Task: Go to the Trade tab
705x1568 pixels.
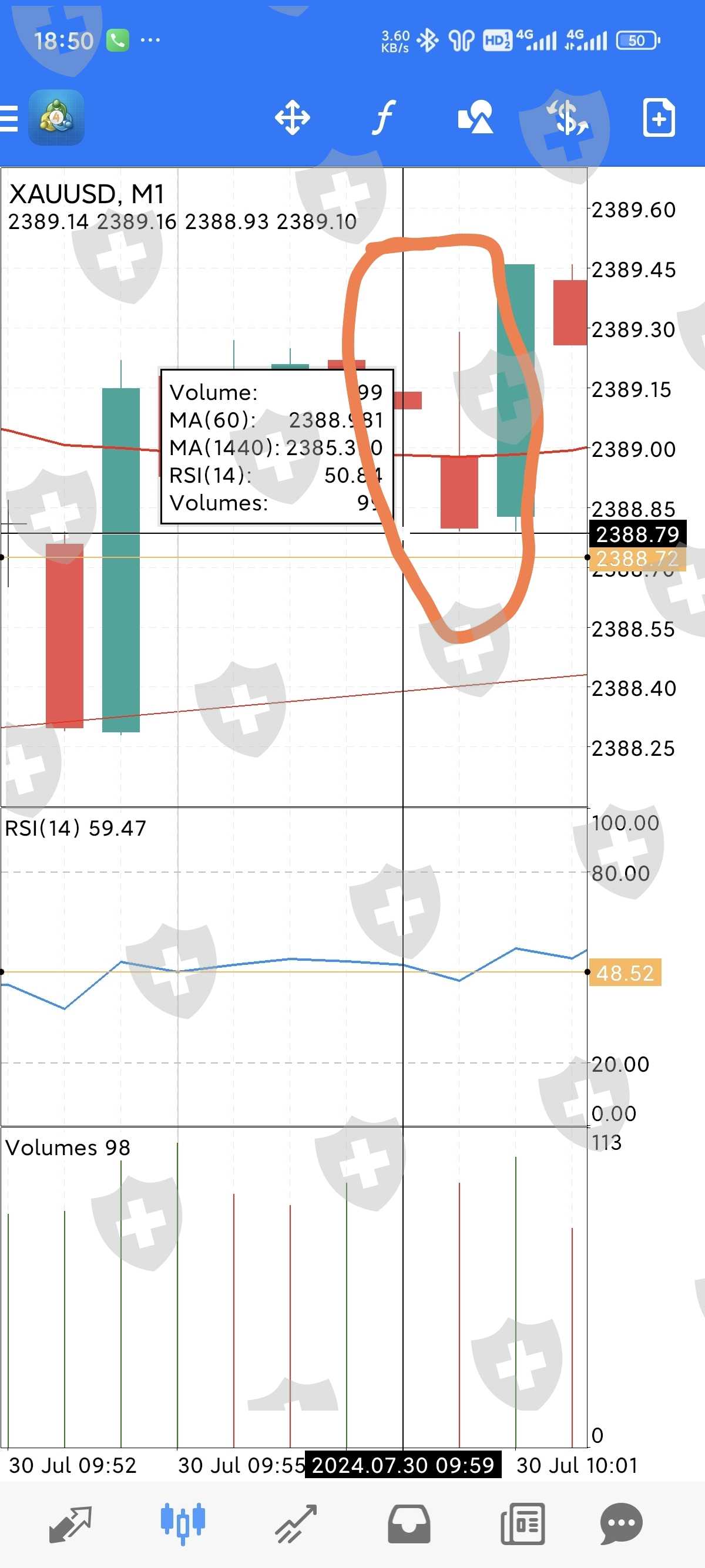Action: tap(296, 1525)
